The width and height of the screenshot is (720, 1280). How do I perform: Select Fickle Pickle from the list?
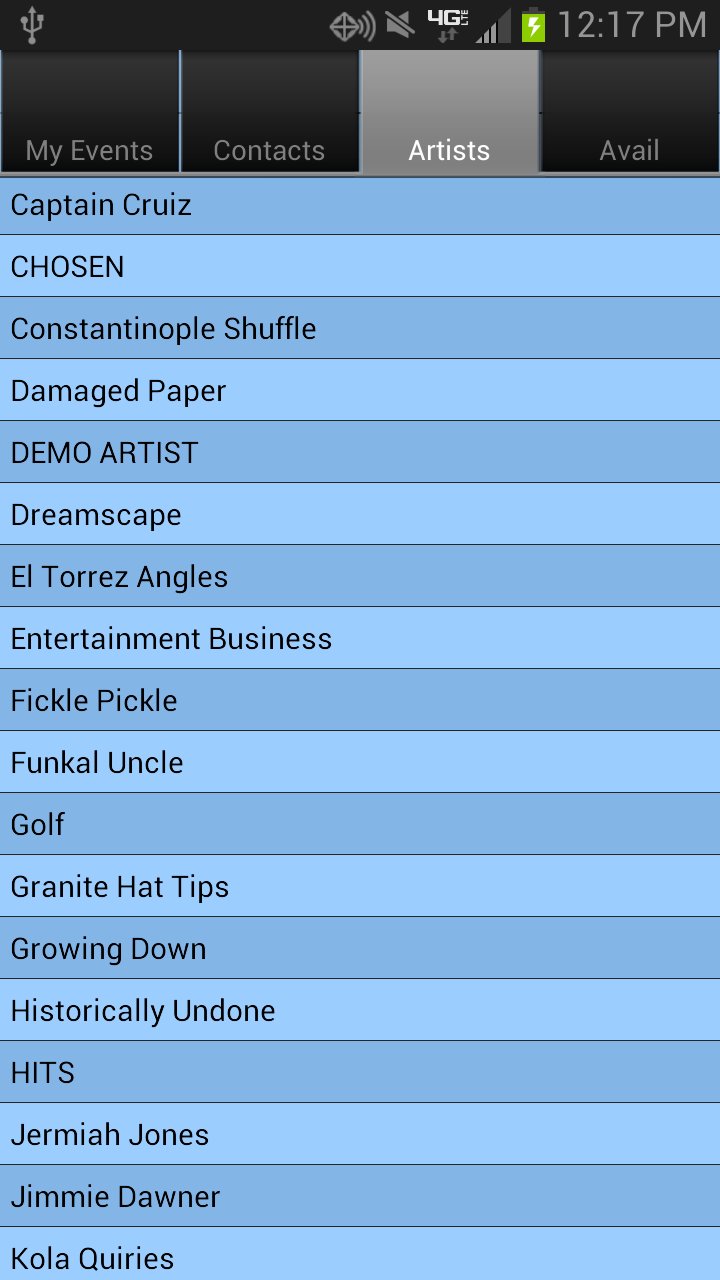click(360, 700)
